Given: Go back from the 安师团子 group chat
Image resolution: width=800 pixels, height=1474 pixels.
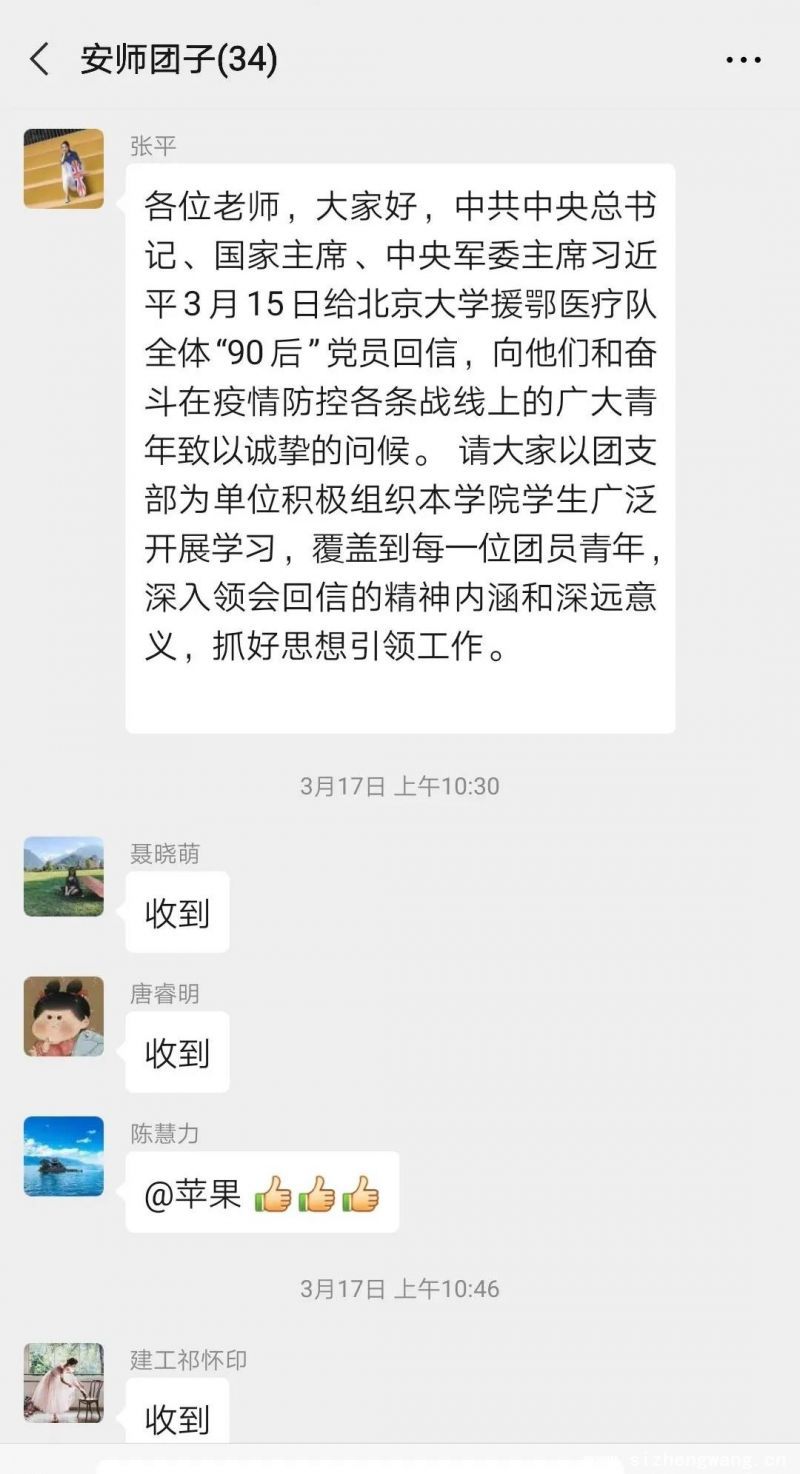Looking at the screenshot, I should (x=40, y=60).
